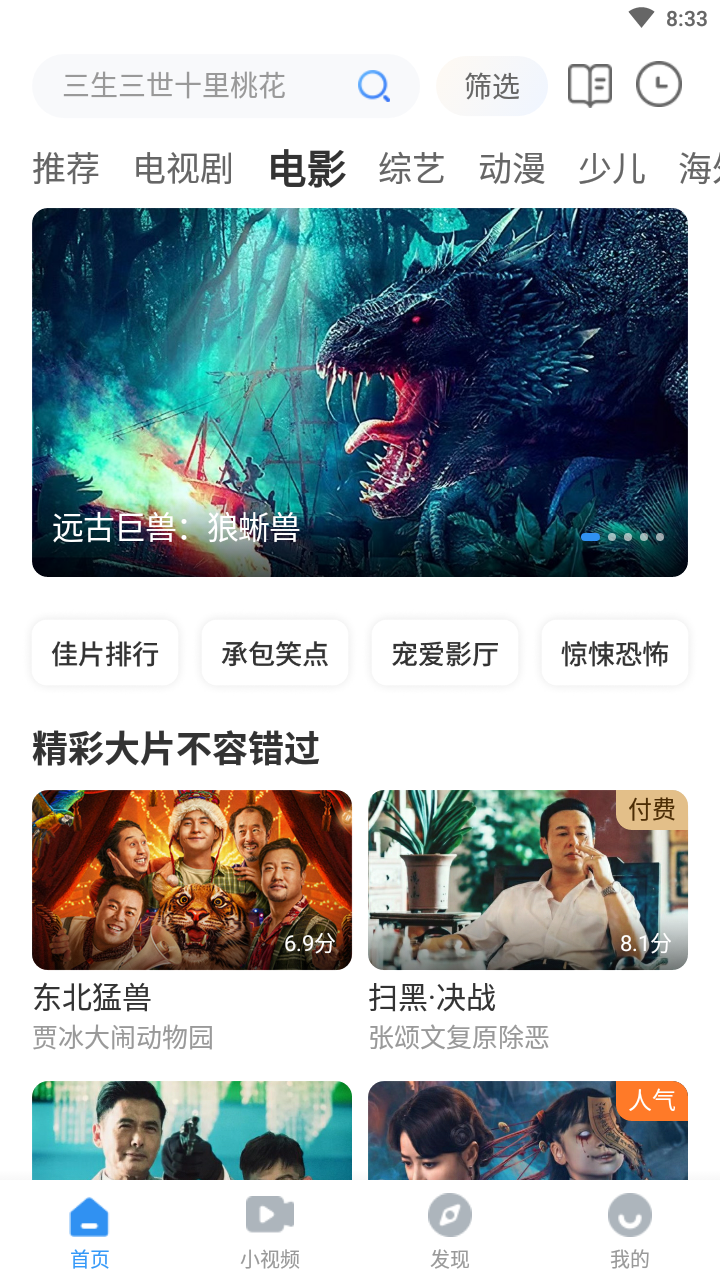Image resolution: width=720 pixels, height=1280 pixels.
Task: Open the search icon in search bar
Action: coord(373,86)
